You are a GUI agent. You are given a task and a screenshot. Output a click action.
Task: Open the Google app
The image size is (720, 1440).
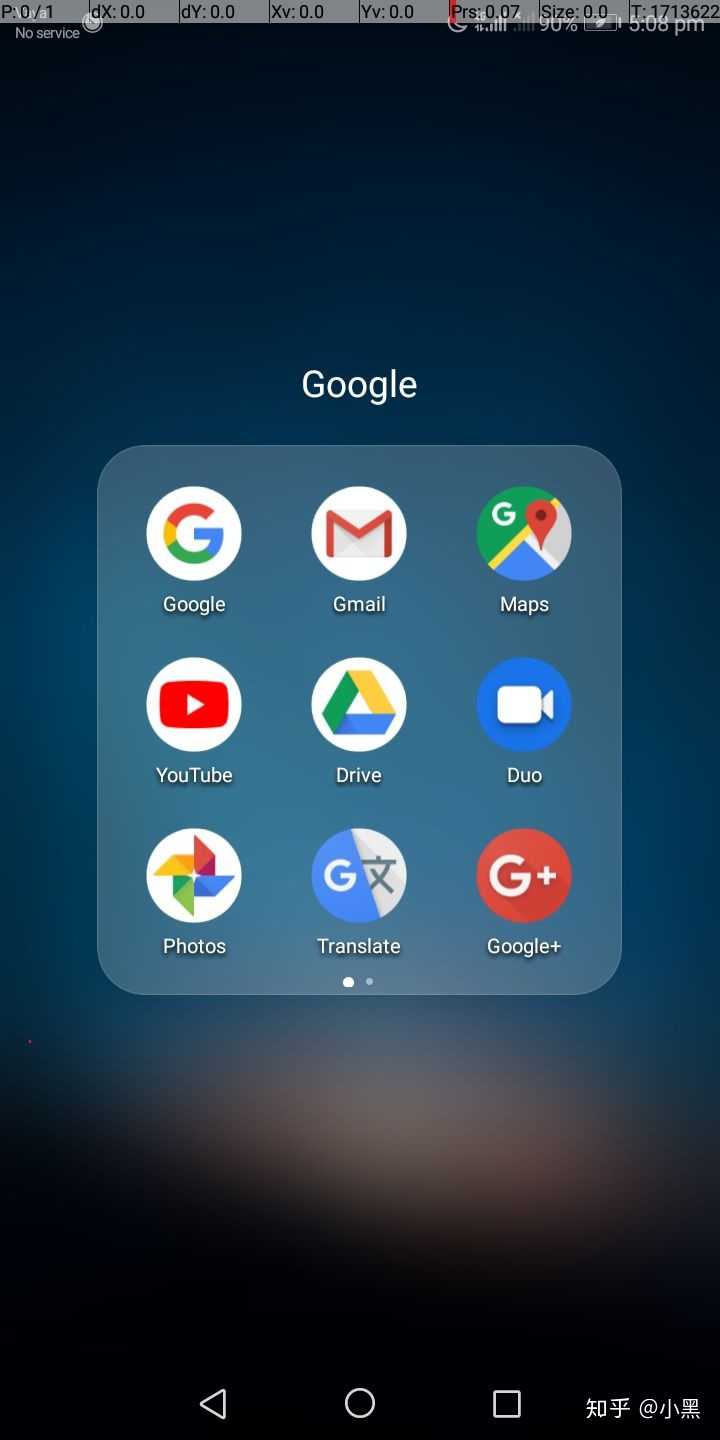tap(194, 534)
